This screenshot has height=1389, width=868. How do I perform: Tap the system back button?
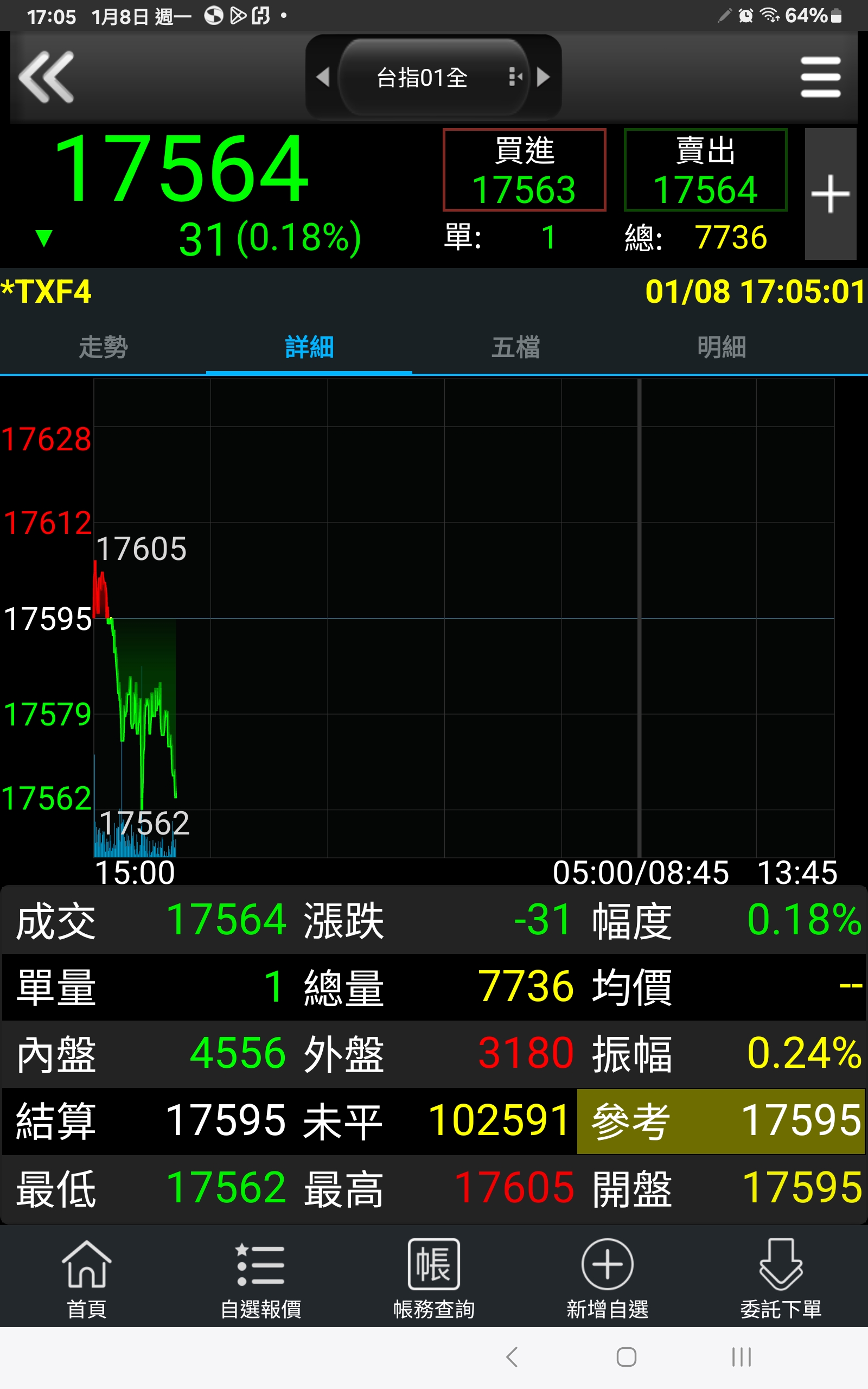pos(512,1358)
